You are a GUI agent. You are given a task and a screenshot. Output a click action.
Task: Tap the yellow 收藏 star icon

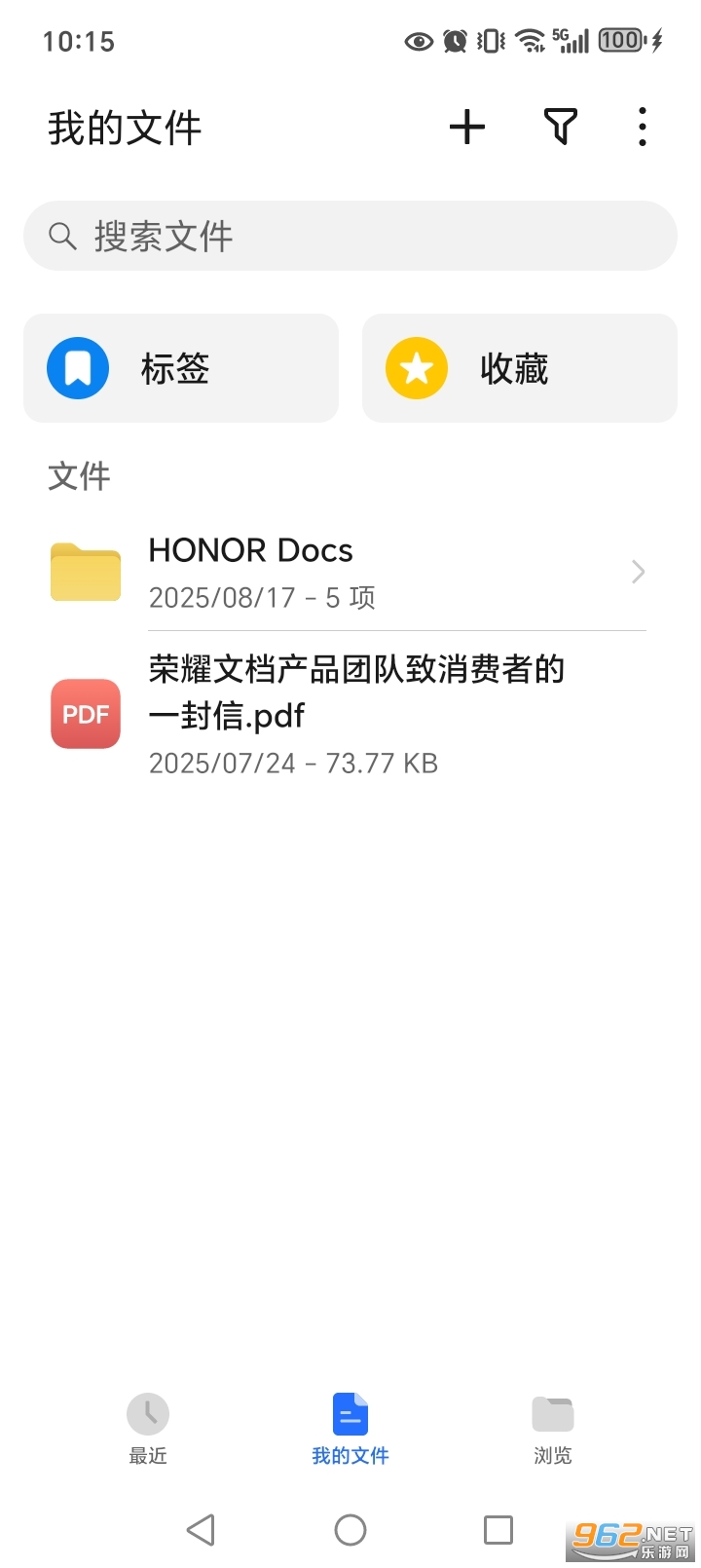coord(416,367)
